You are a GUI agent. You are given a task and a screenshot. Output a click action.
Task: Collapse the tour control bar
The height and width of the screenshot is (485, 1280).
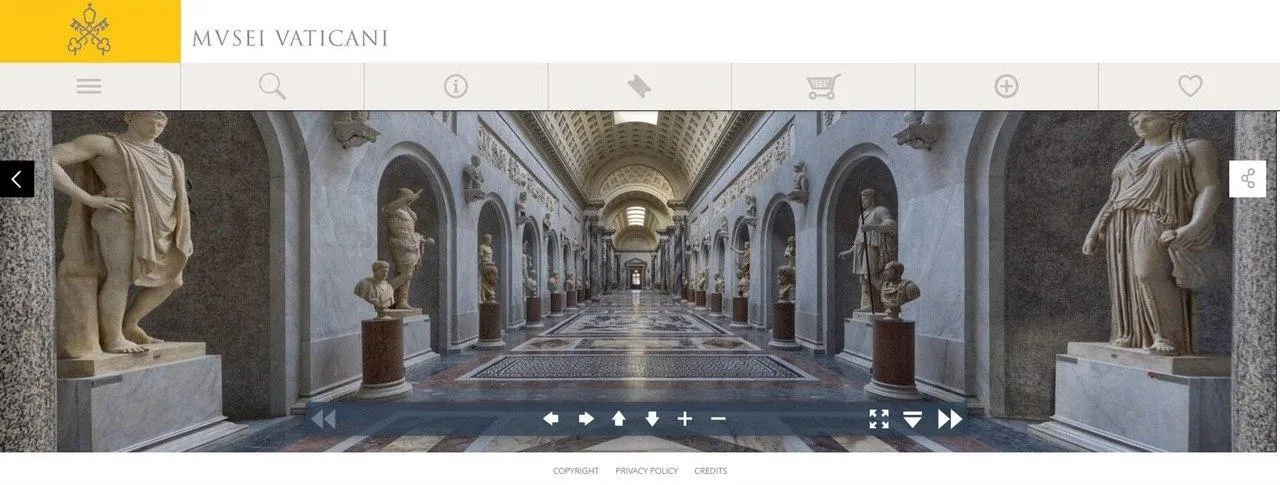(x=912, y=420)
